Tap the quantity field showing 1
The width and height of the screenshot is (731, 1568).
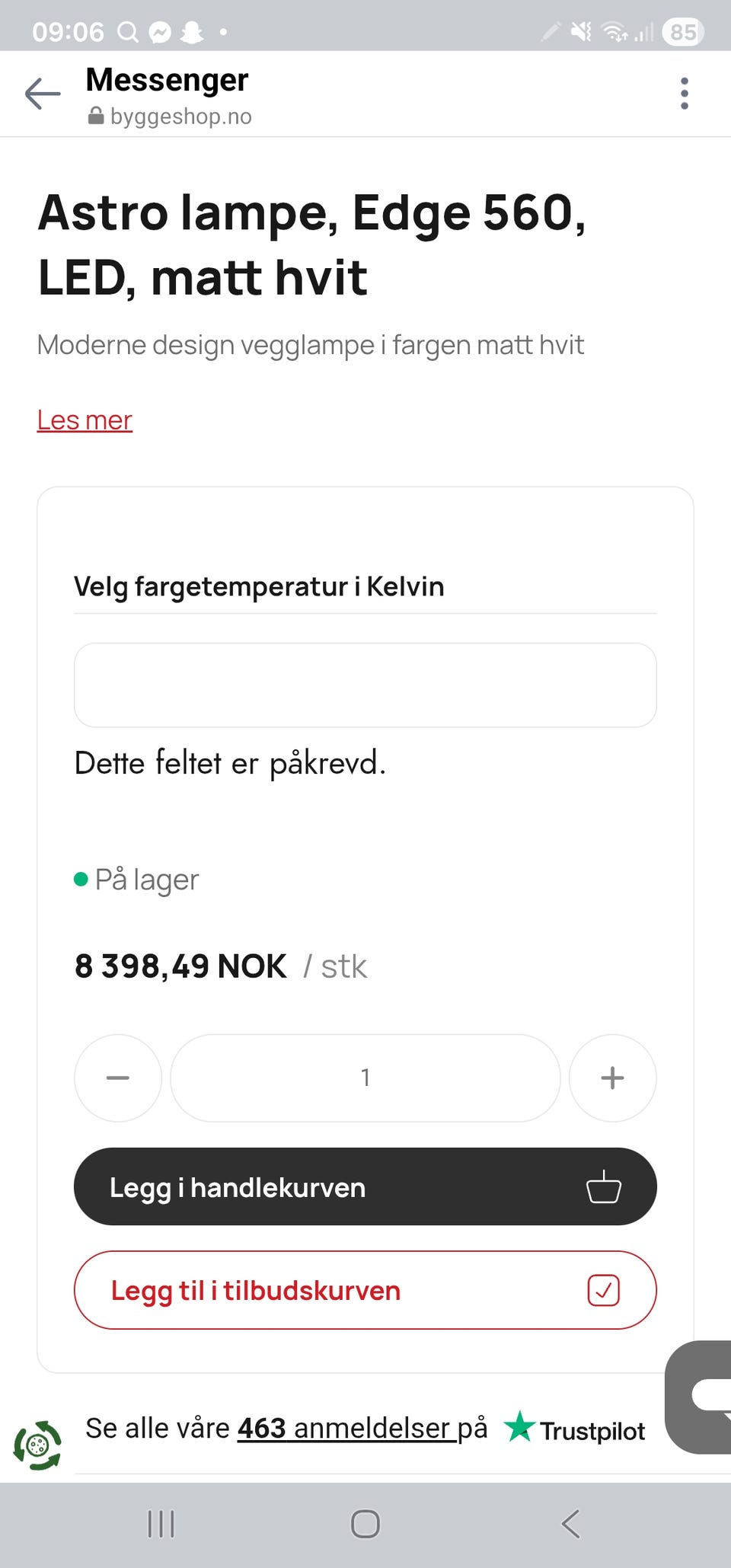tap(365, 1078)
